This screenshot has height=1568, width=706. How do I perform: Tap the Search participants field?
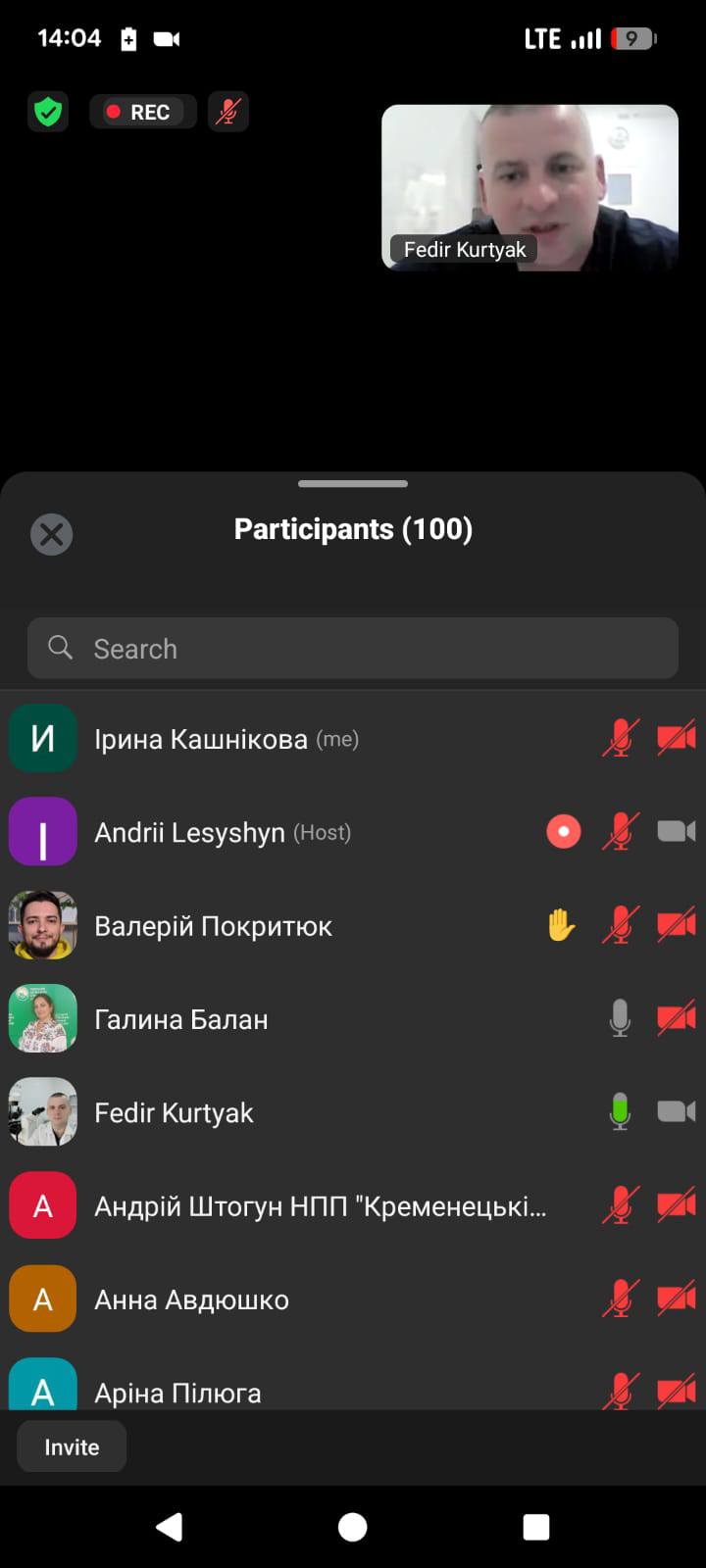tap(353, 649)
